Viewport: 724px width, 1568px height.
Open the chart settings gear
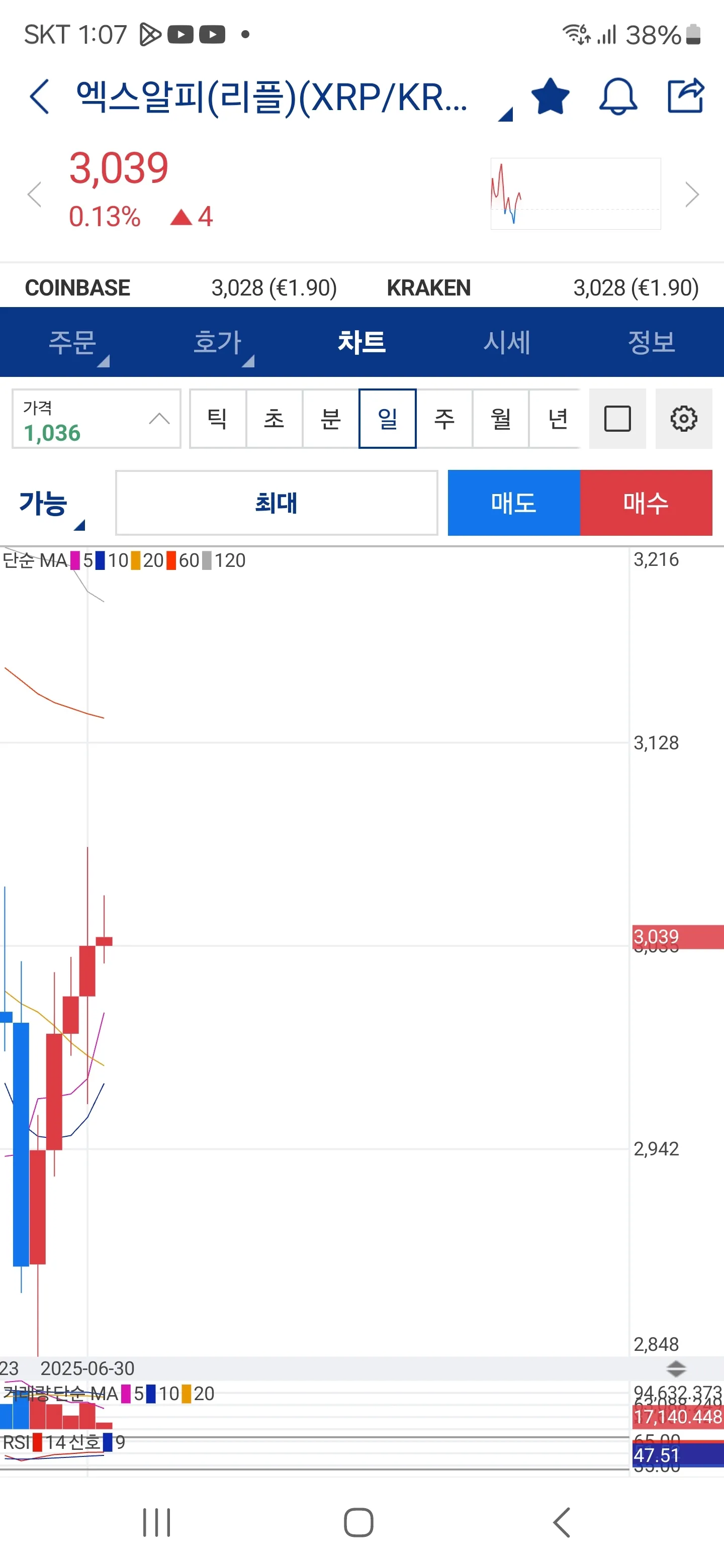pos(683,419)
